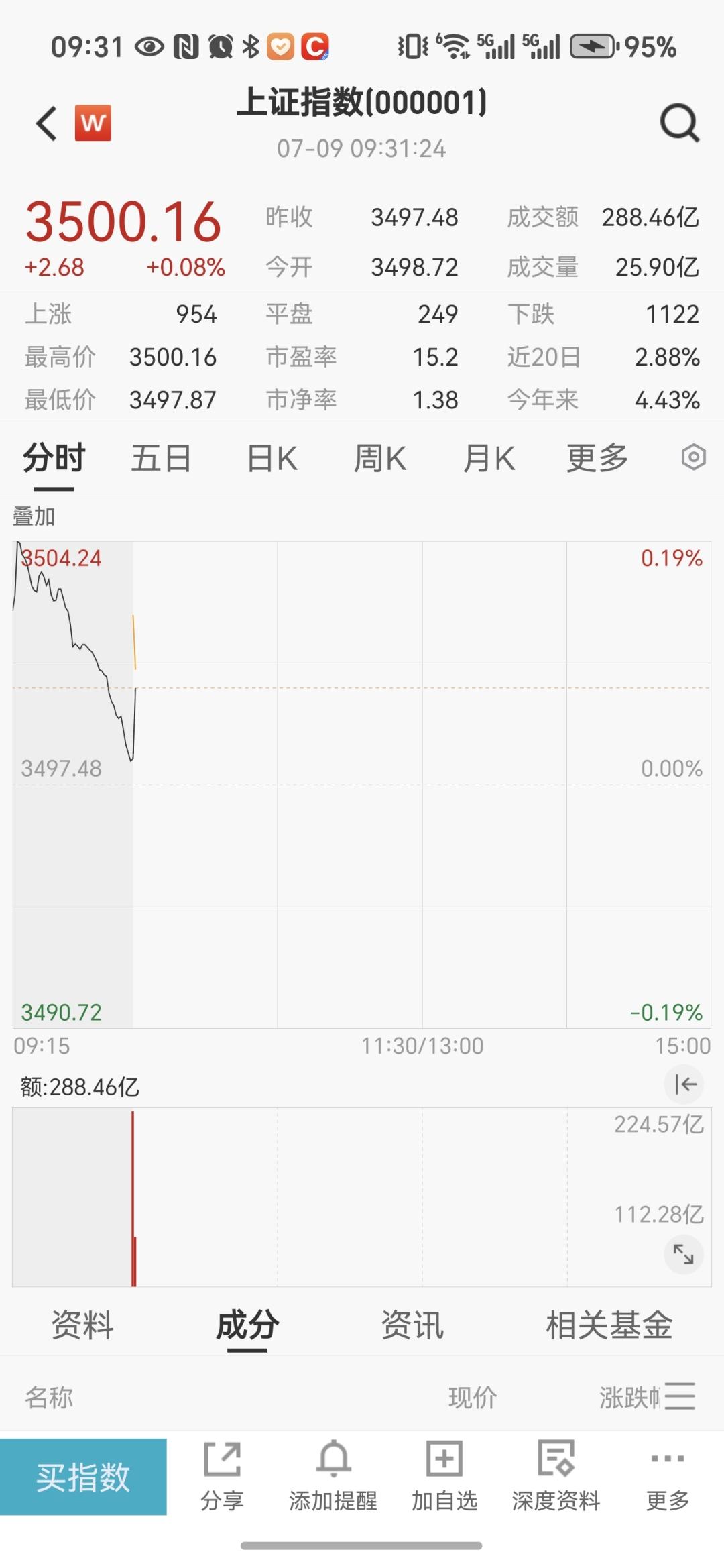Switch to the 日K chart tab
The width and height of the screenshot is (724, 1568).
271,459
